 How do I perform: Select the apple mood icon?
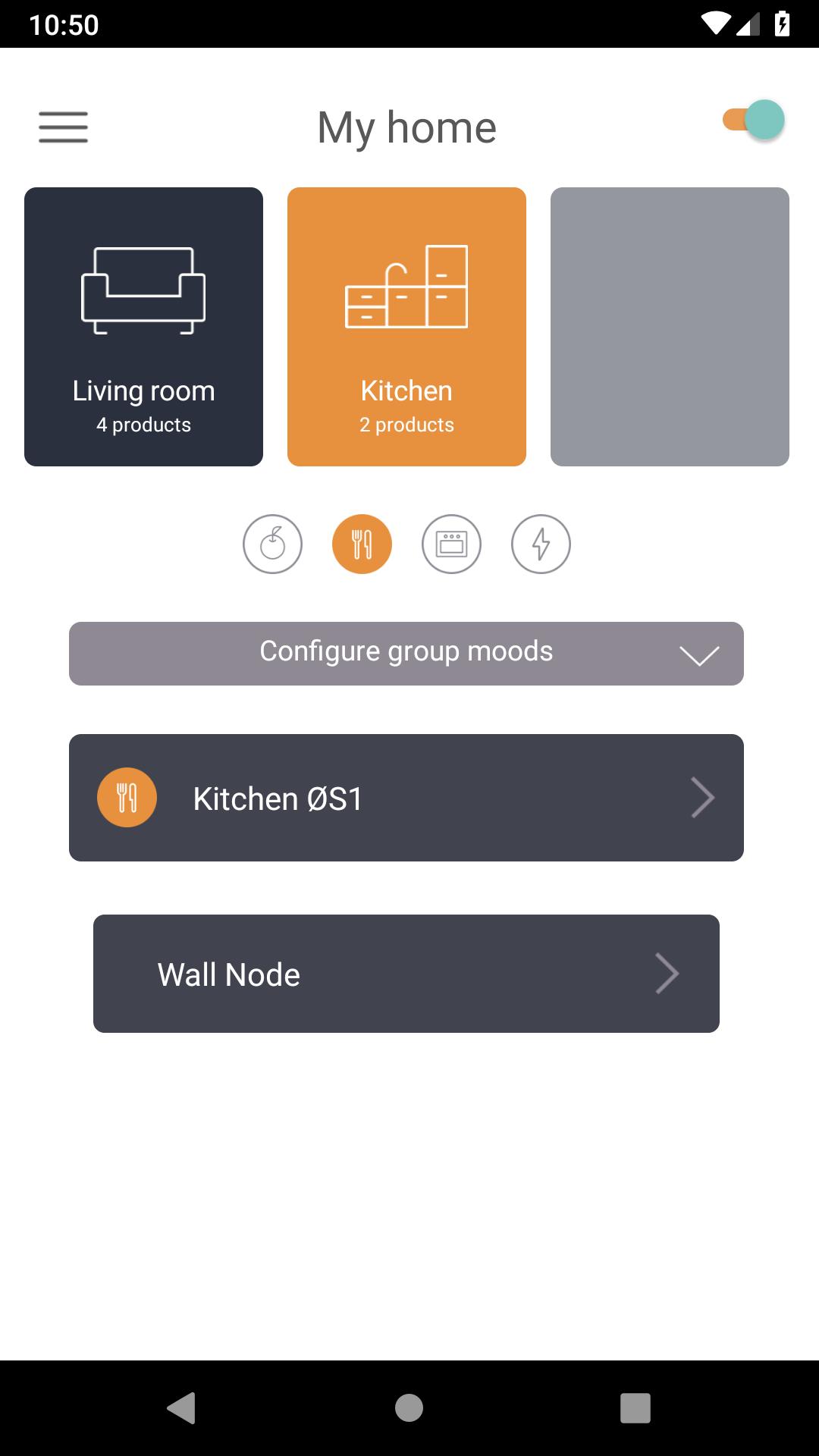272,544
